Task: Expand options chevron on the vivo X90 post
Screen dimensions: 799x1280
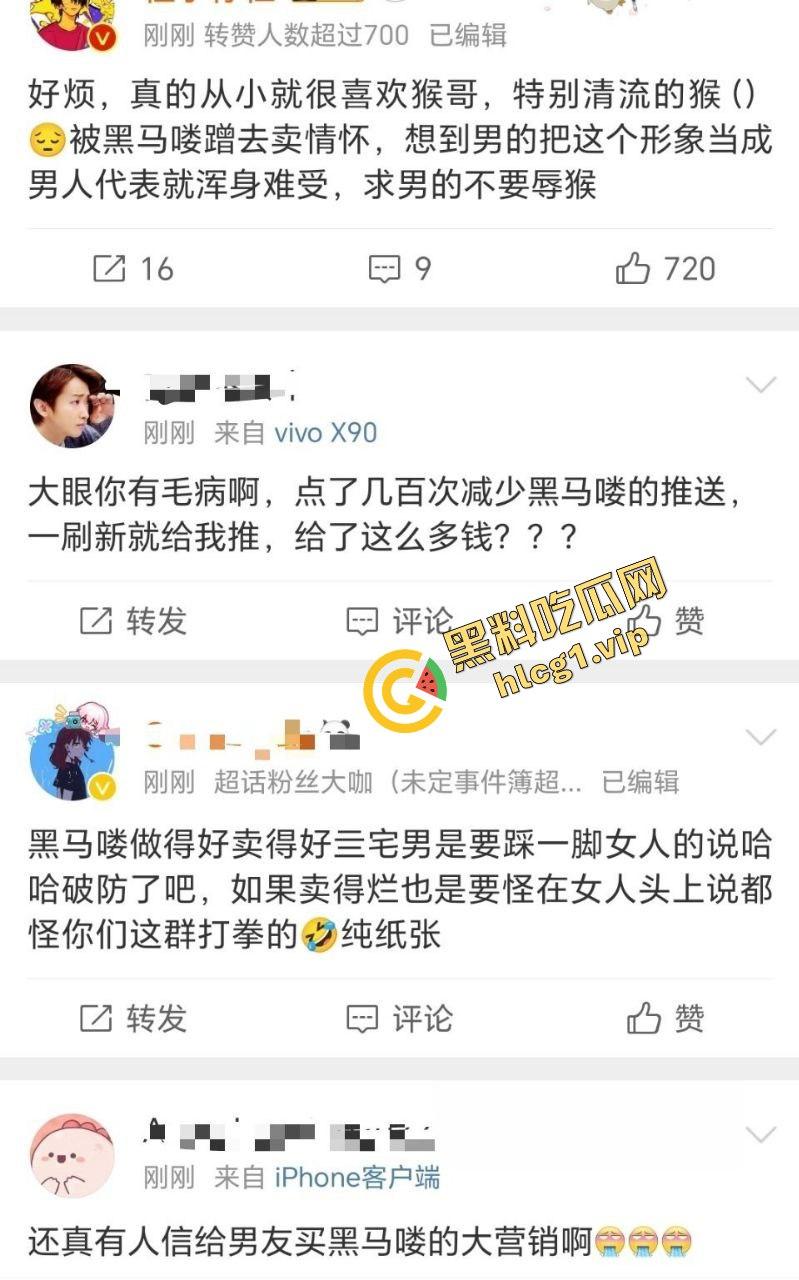Action: click(761, 385)
